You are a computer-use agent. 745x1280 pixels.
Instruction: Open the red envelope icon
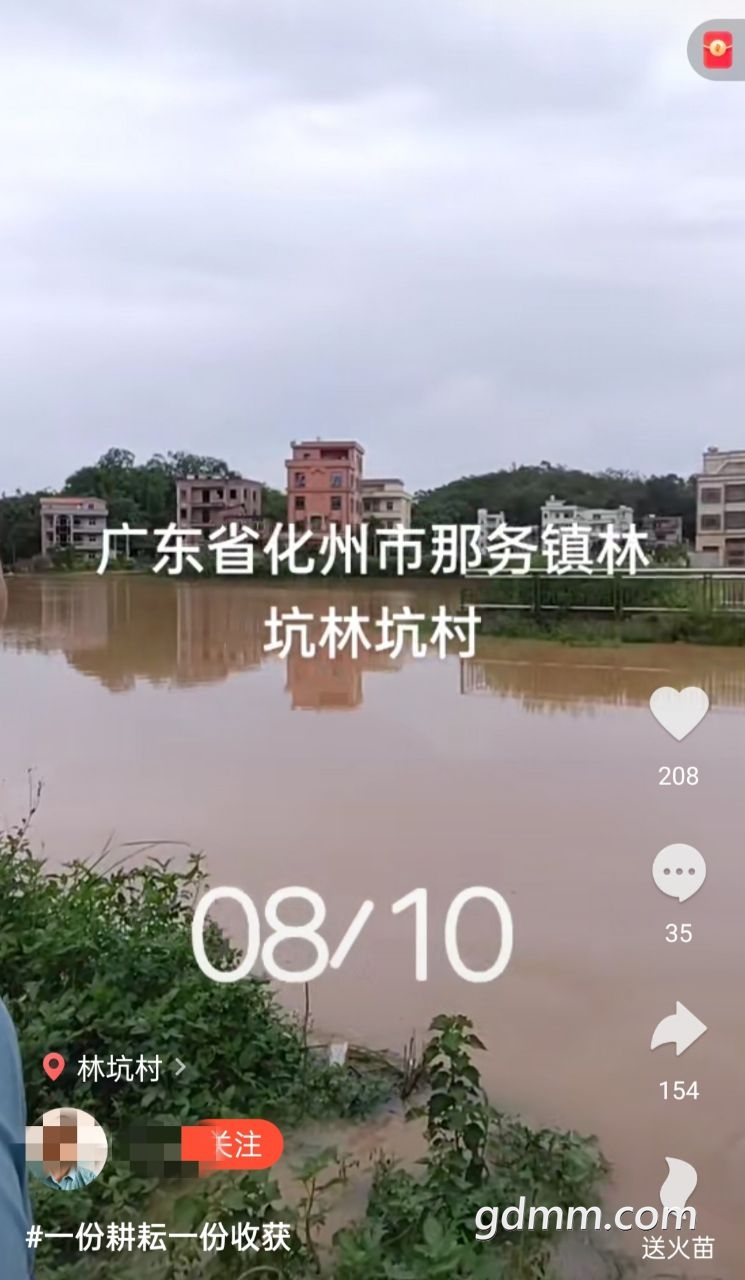pos(717,49)
